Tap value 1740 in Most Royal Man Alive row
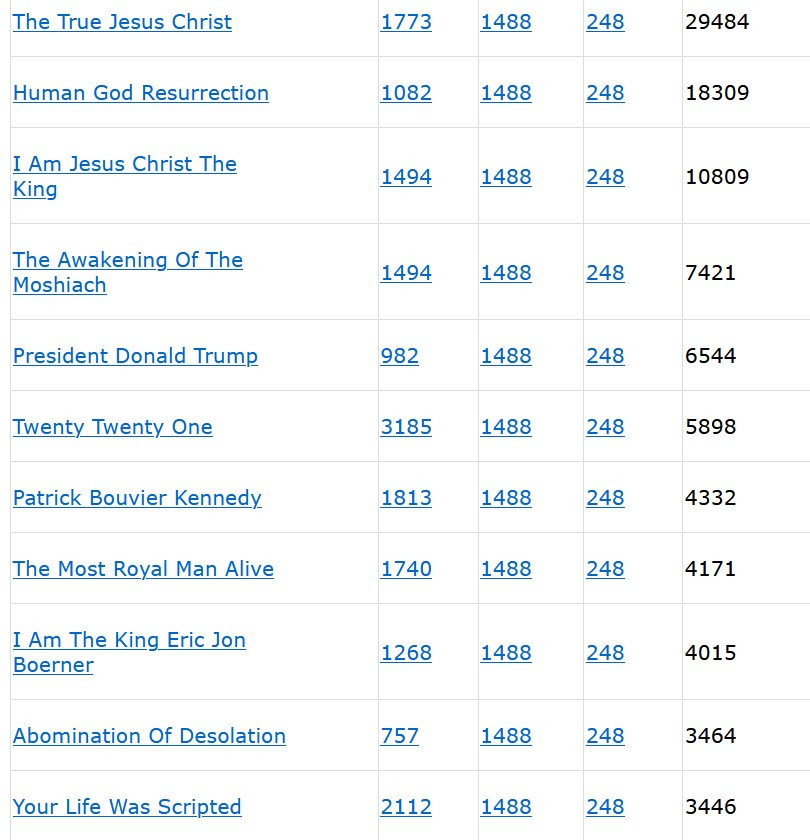Screen dimensions: 810x840 406,569
